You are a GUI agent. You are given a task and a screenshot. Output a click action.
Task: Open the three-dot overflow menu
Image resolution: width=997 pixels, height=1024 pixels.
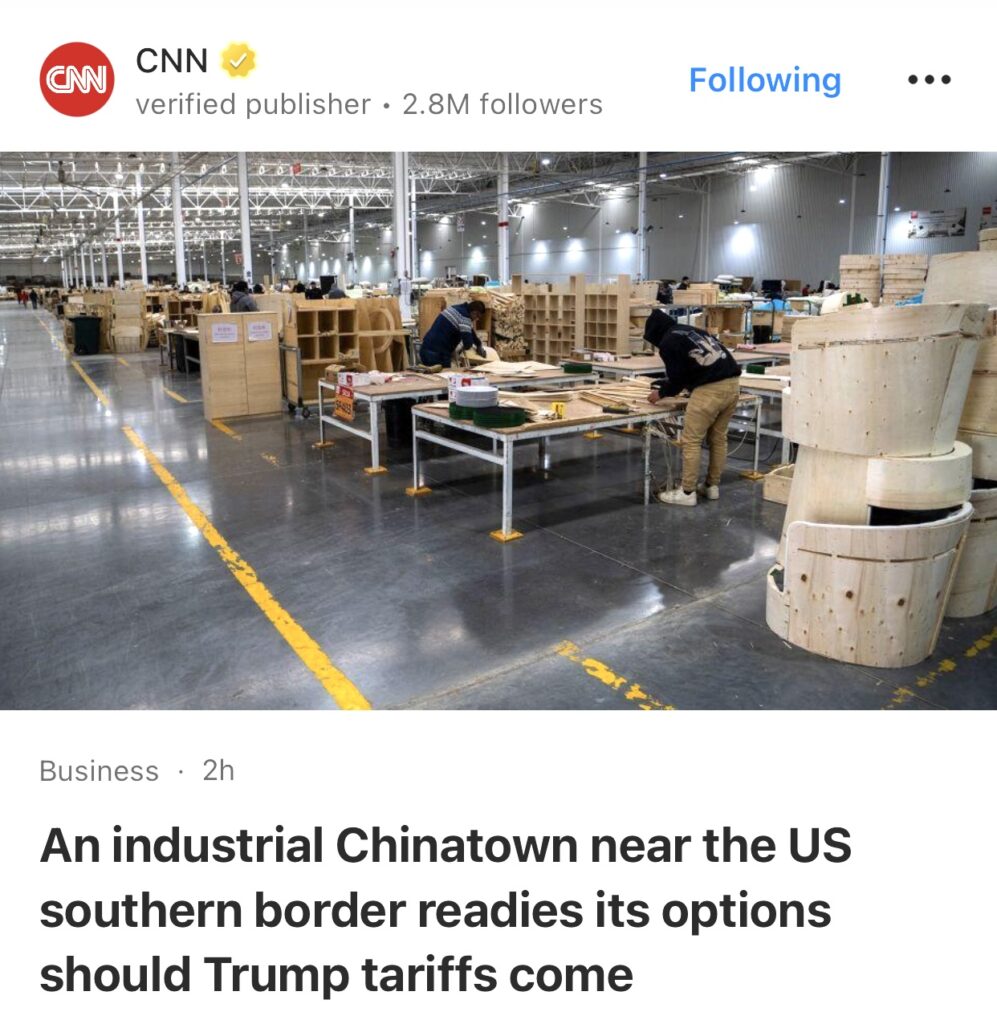(928, 80)
